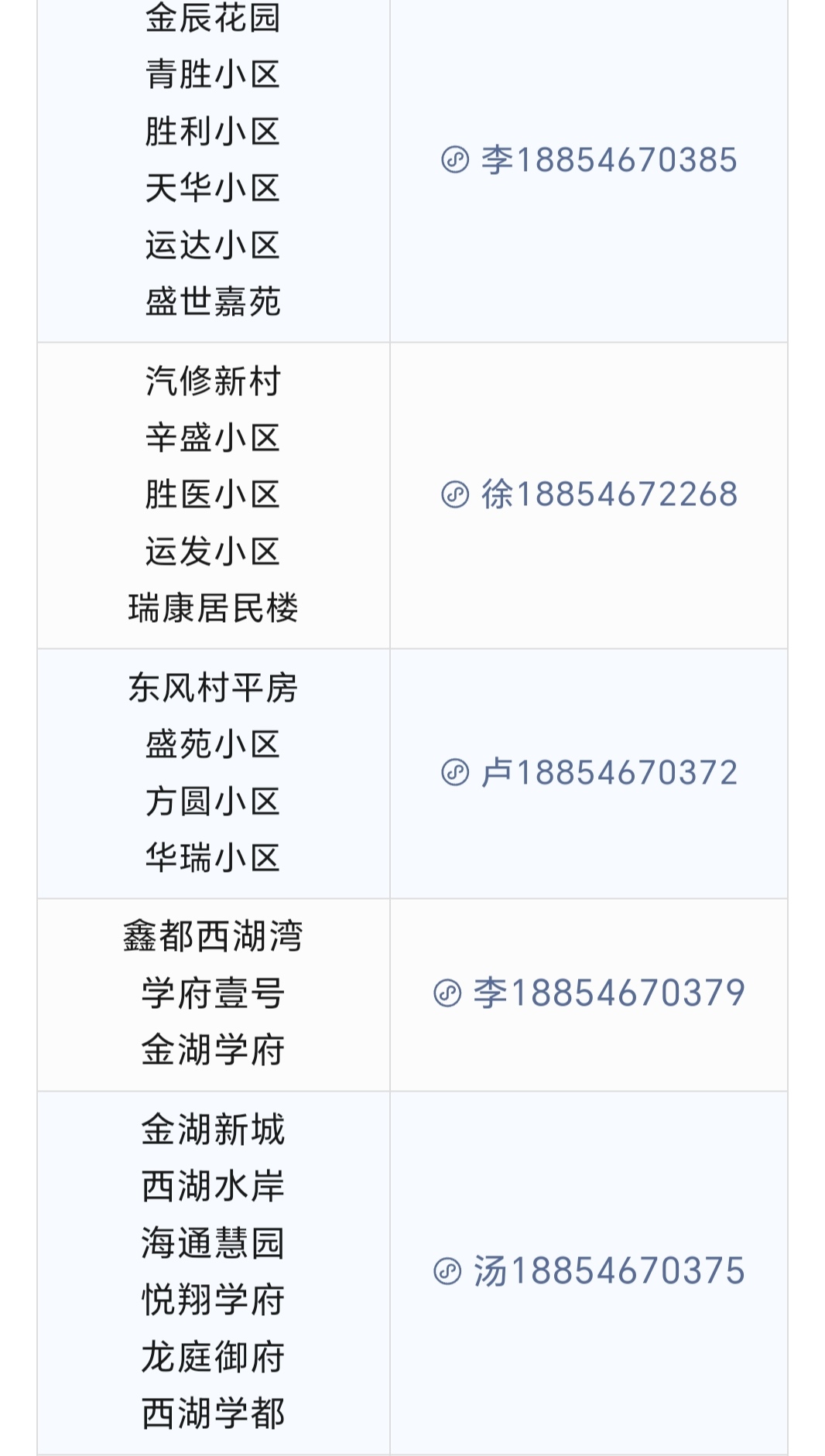Open the link 徐18854672268
Viewport: 825px width, 1456px height.
(590, 494)
